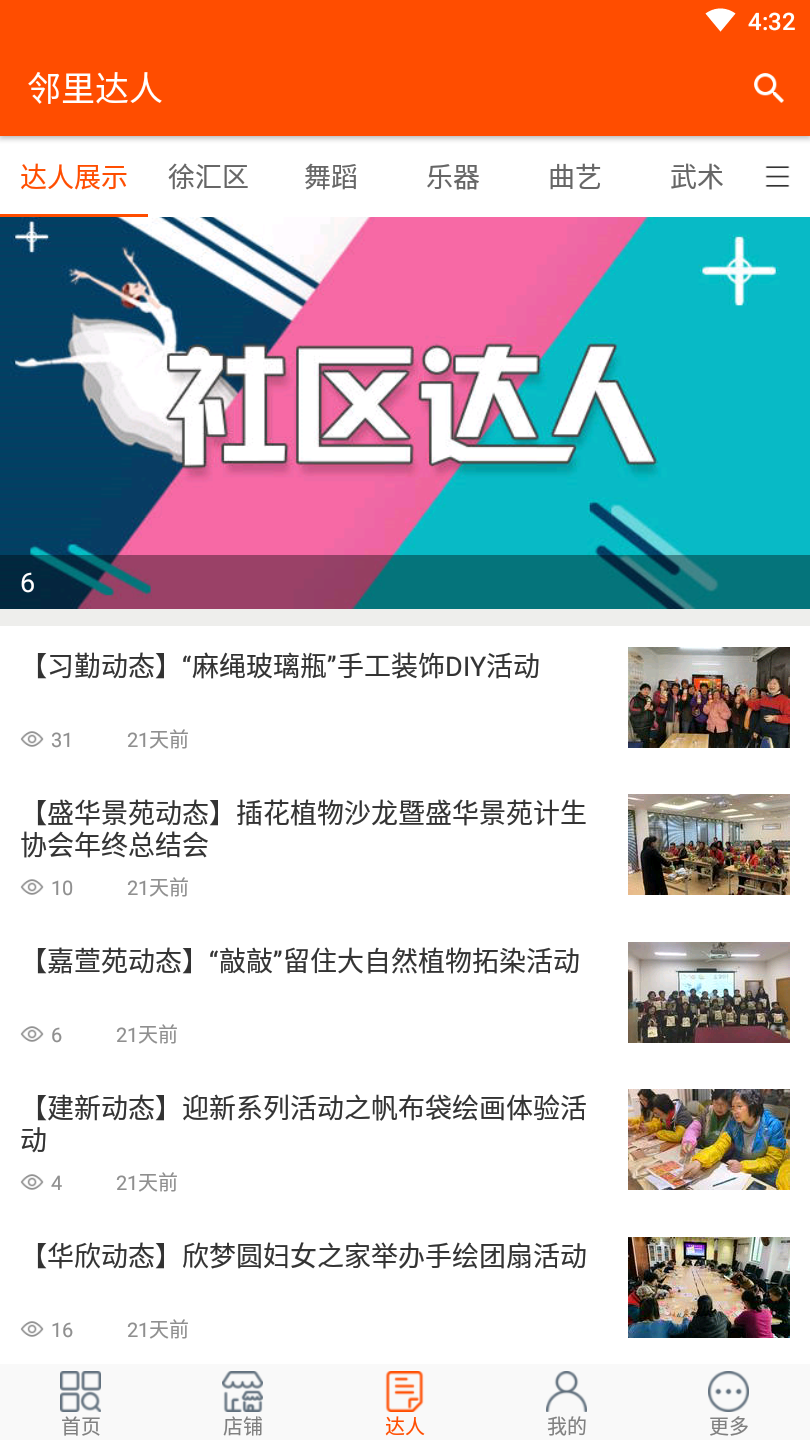Tap the 达人 tab in bottom navigation

405,1402
